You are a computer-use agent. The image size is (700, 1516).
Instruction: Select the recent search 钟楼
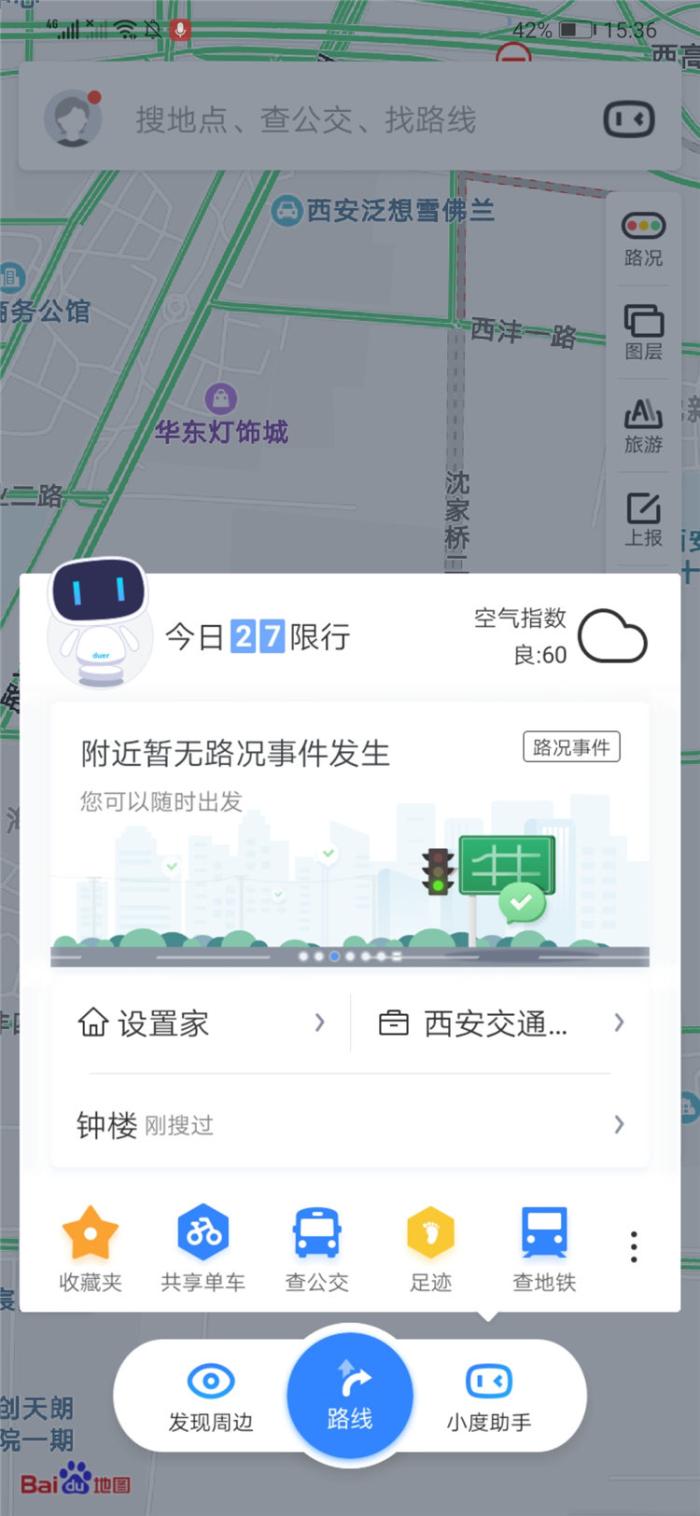point(348,1125)
